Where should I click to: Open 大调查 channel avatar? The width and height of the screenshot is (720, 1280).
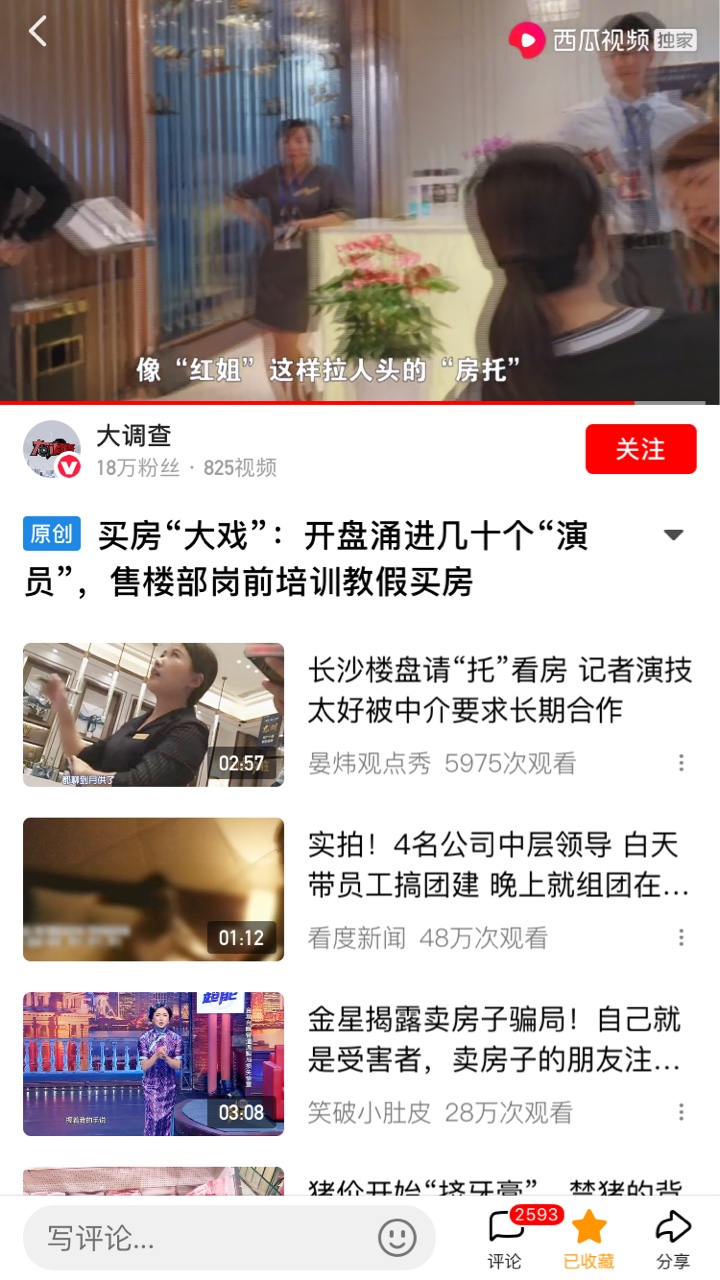point(52,449)
